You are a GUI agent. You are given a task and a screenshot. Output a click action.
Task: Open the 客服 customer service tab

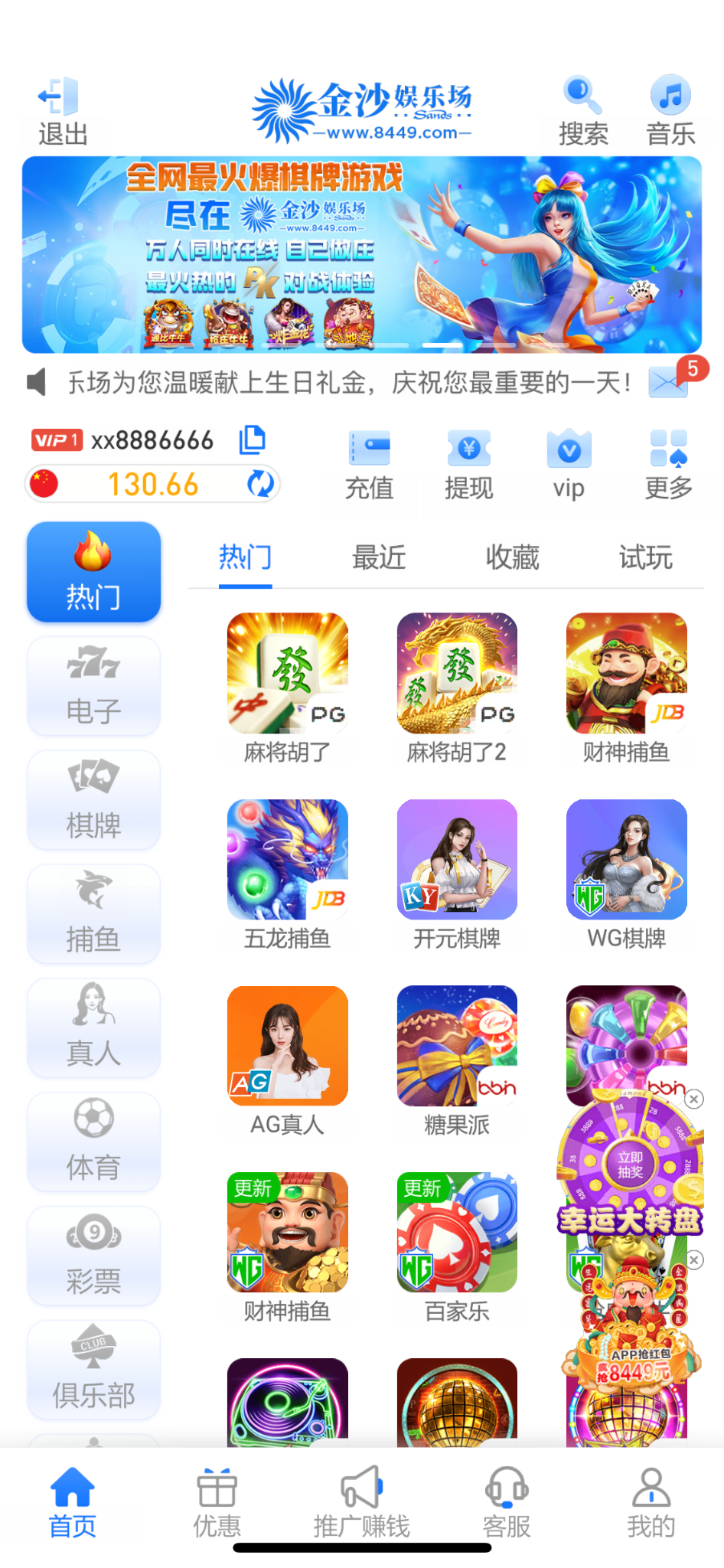point(506,1502)
